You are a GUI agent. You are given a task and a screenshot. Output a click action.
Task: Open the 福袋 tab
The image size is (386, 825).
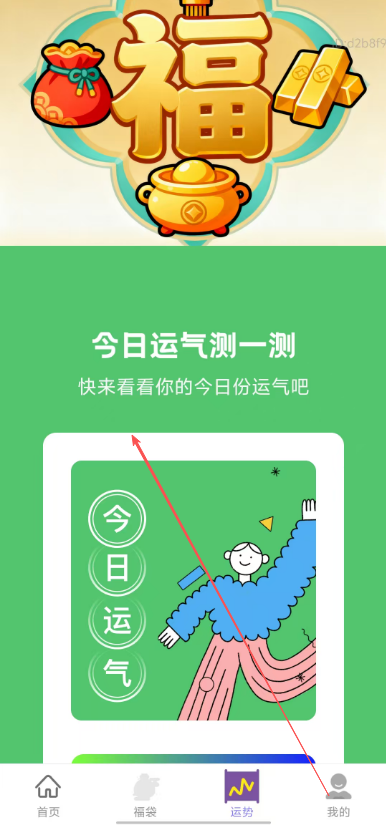point(145,796)
